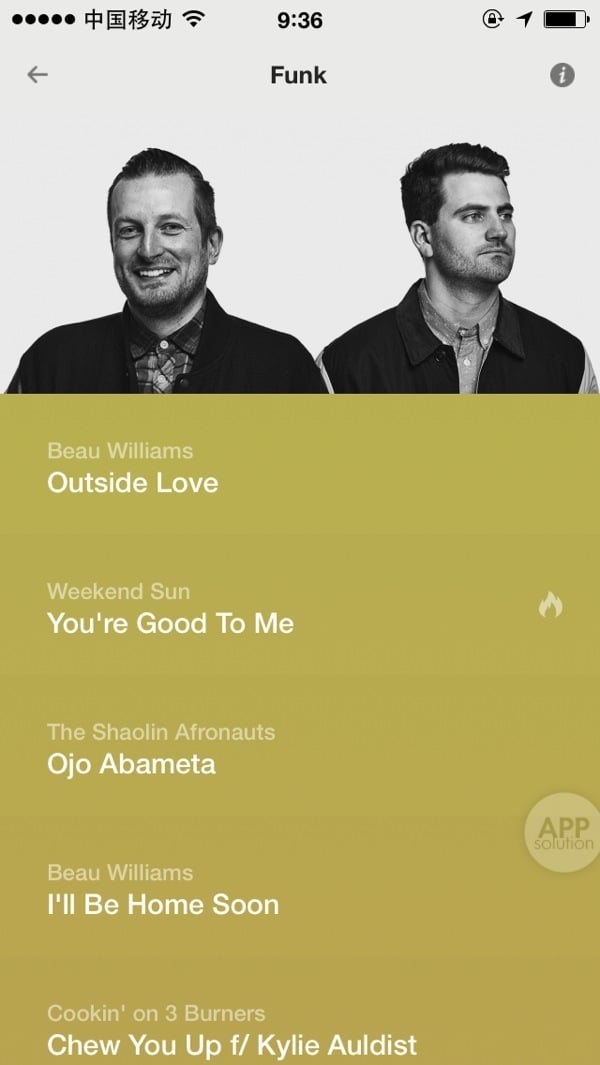Play You're Good To Me
The image size is (600, 1065).
tap(171, 623)
